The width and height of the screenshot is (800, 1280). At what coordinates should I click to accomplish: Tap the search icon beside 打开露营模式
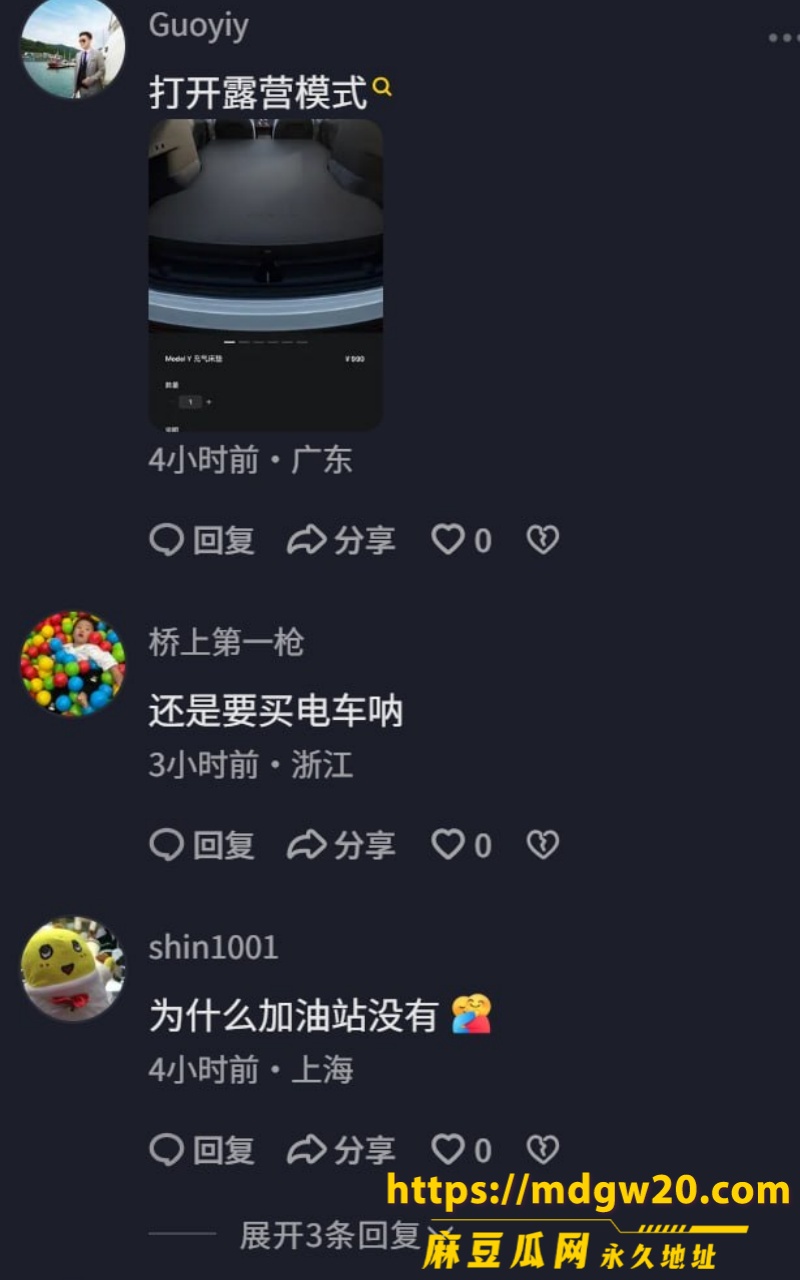[382, 88]
